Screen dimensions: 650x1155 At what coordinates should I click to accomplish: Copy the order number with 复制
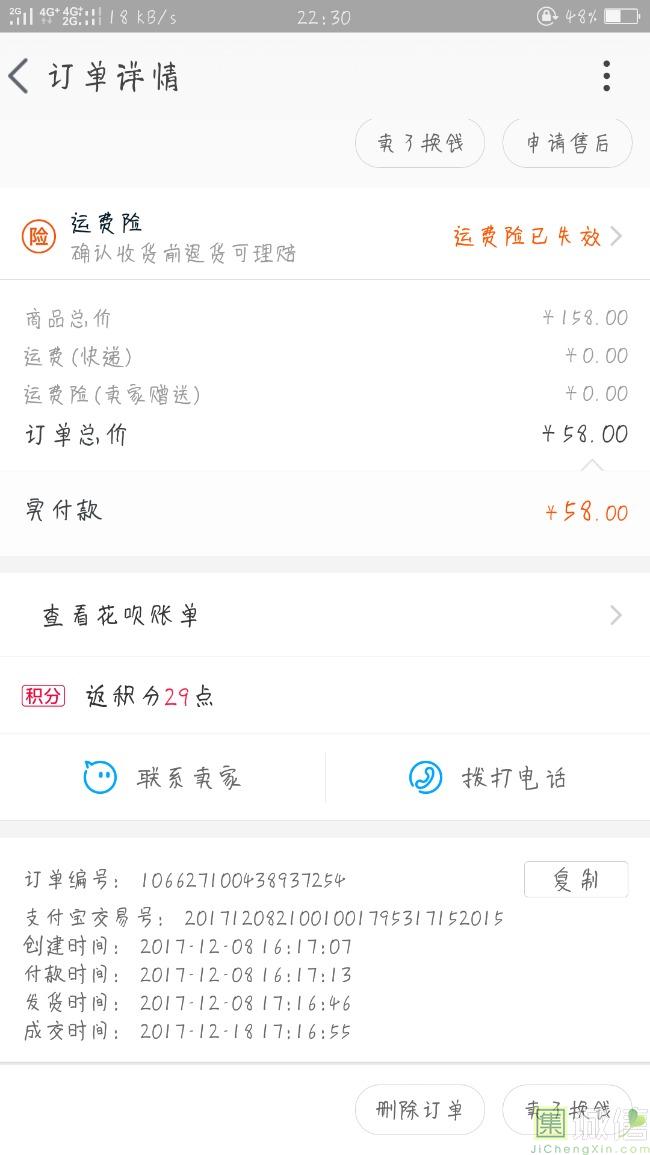576,880
